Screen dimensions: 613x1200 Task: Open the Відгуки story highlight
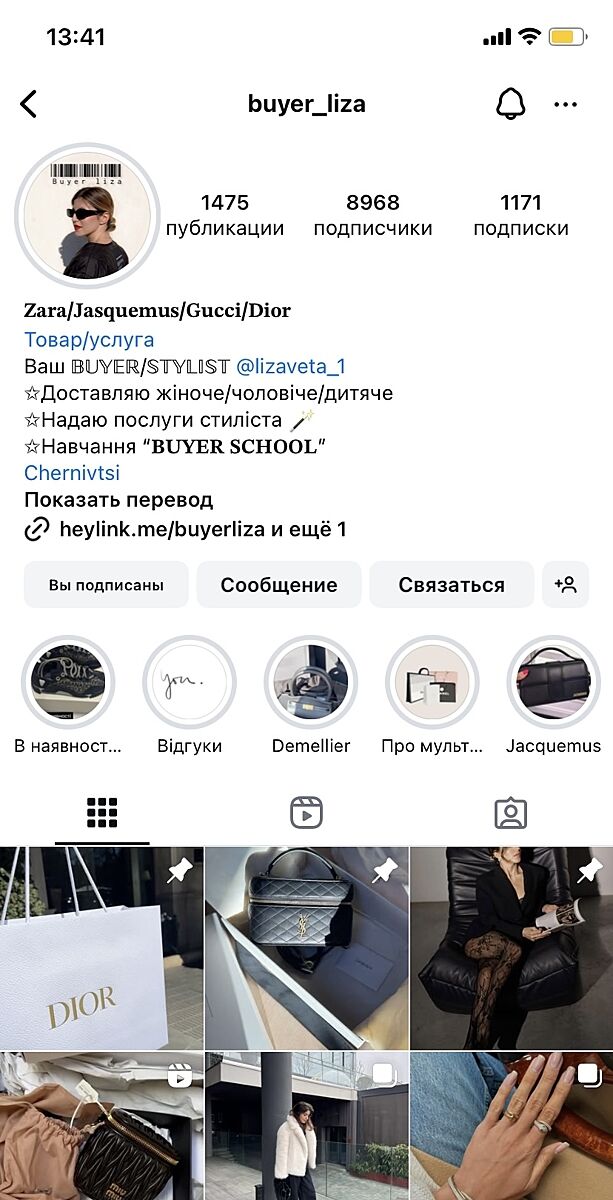point(189,684)
